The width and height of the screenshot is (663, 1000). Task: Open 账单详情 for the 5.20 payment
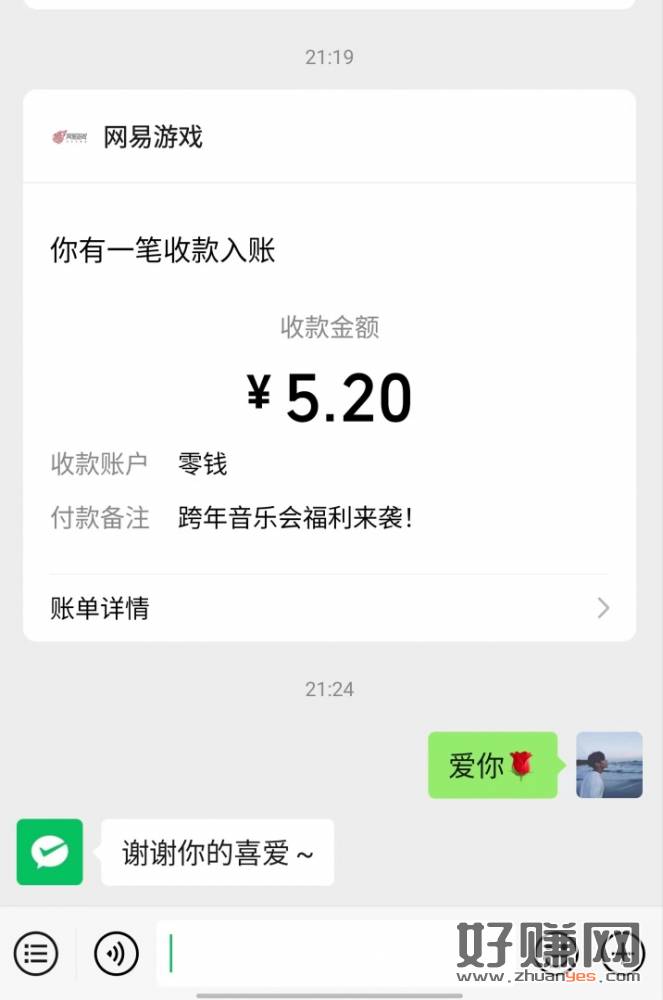point(329,608)
